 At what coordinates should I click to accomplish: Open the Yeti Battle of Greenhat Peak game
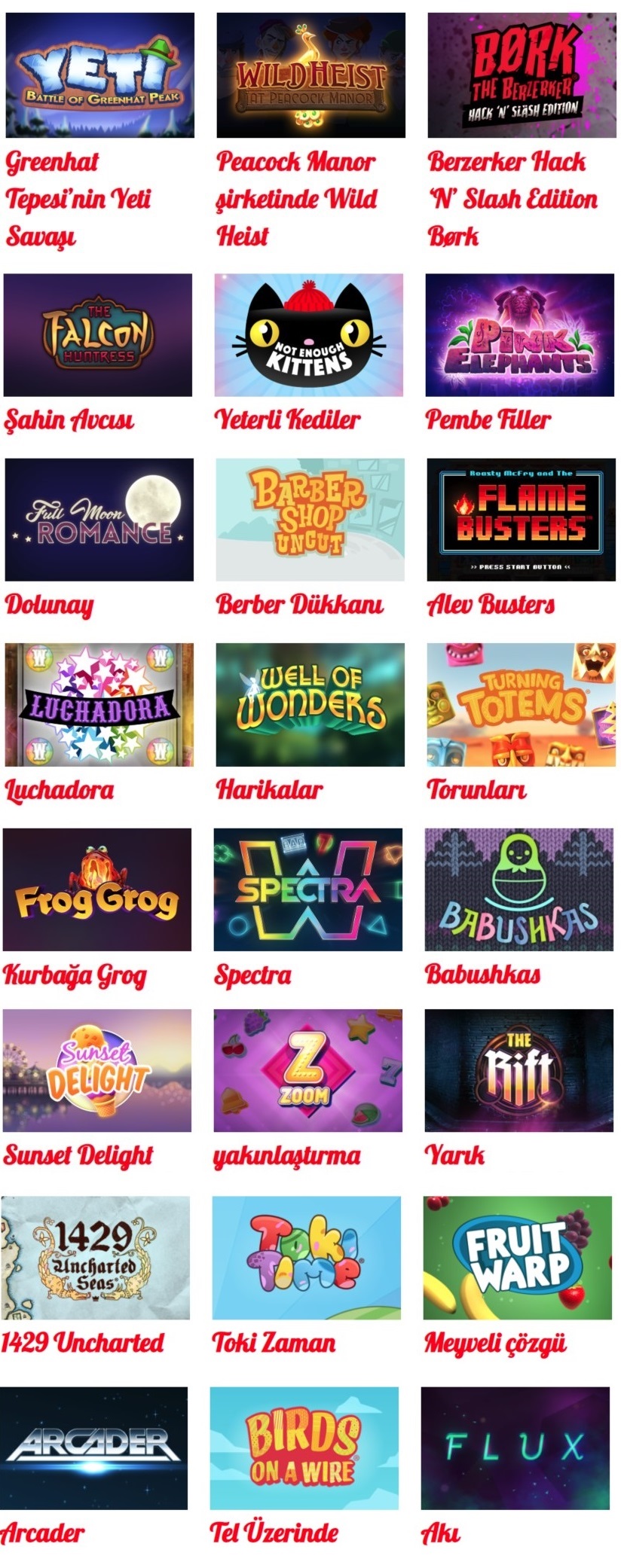[99, 75]
